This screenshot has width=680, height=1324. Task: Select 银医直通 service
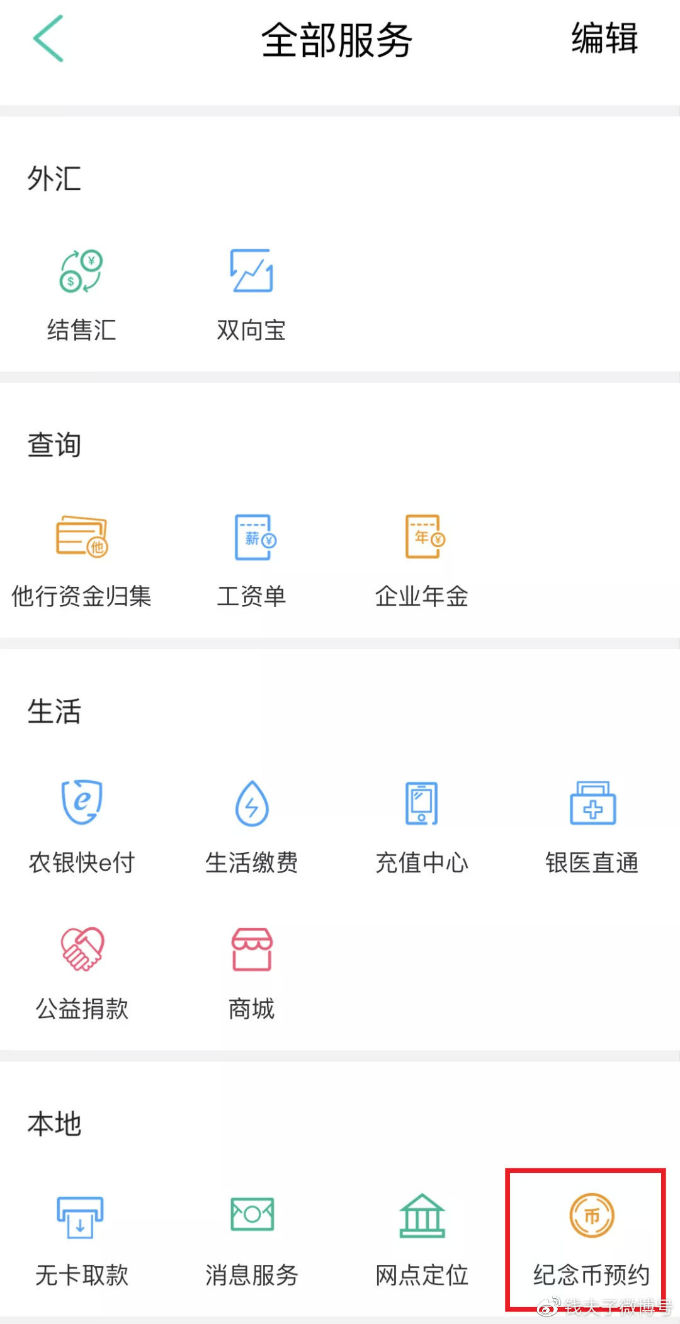592,826
